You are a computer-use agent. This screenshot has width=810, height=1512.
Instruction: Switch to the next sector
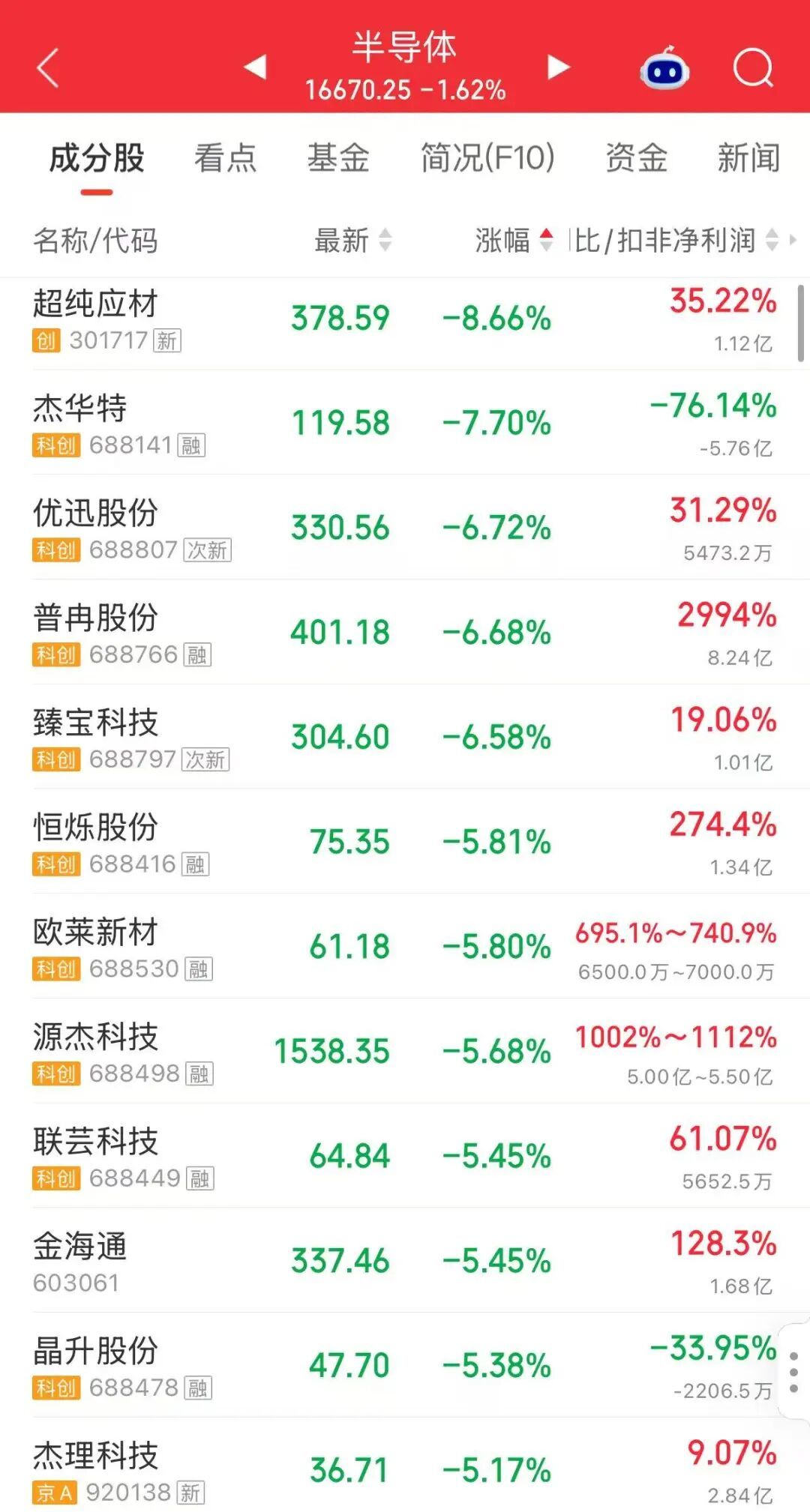tap(558, 67)
